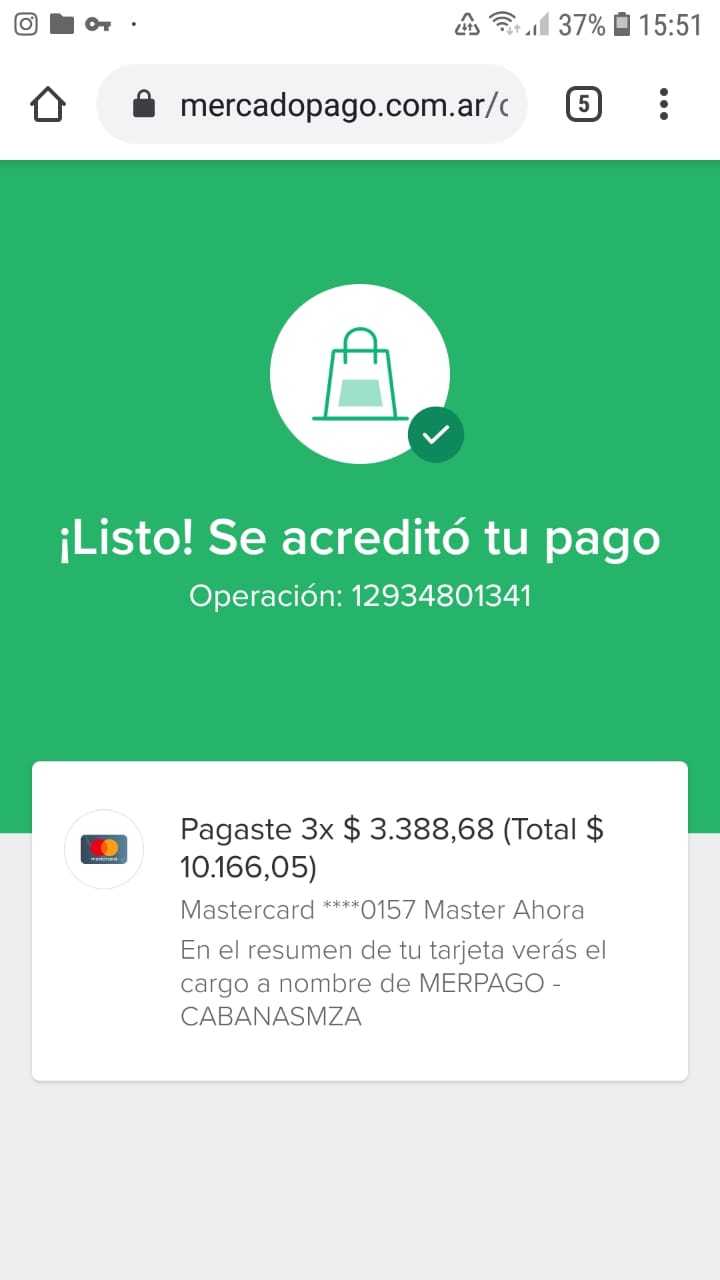View site security info via lock icon
Screen dimensions: 720x1280
[x=144, y=105]
